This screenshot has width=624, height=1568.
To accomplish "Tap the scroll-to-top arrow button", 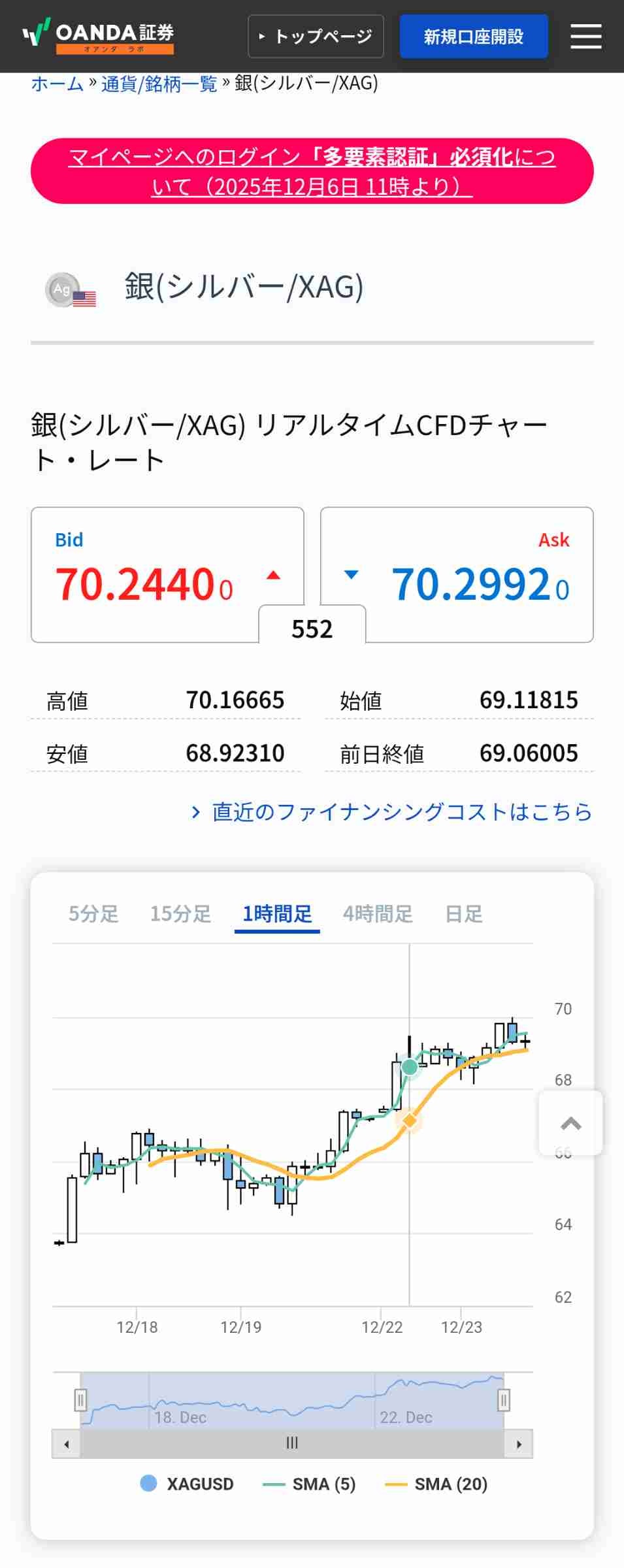I will pyautogui.click(x=570, y=1123).
